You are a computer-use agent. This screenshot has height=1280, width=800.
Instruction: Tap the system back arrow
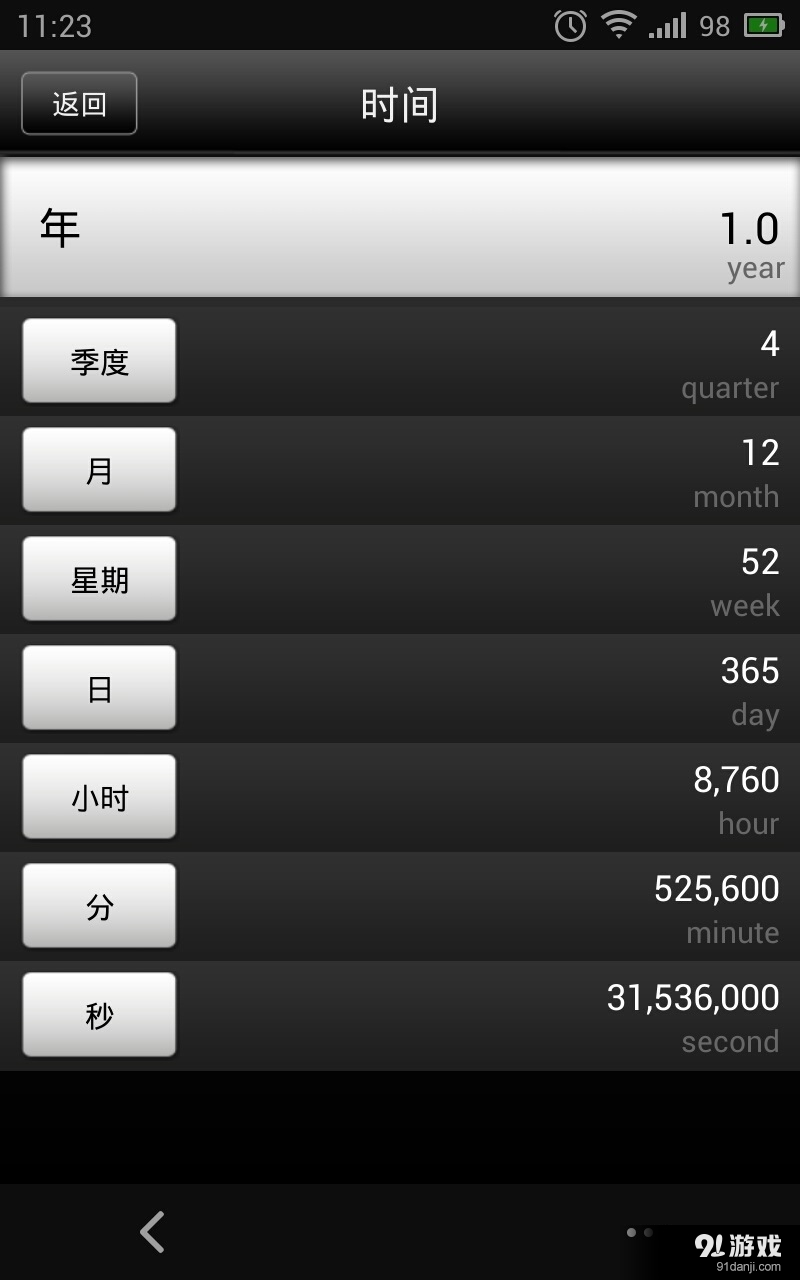click(152, 1232)
